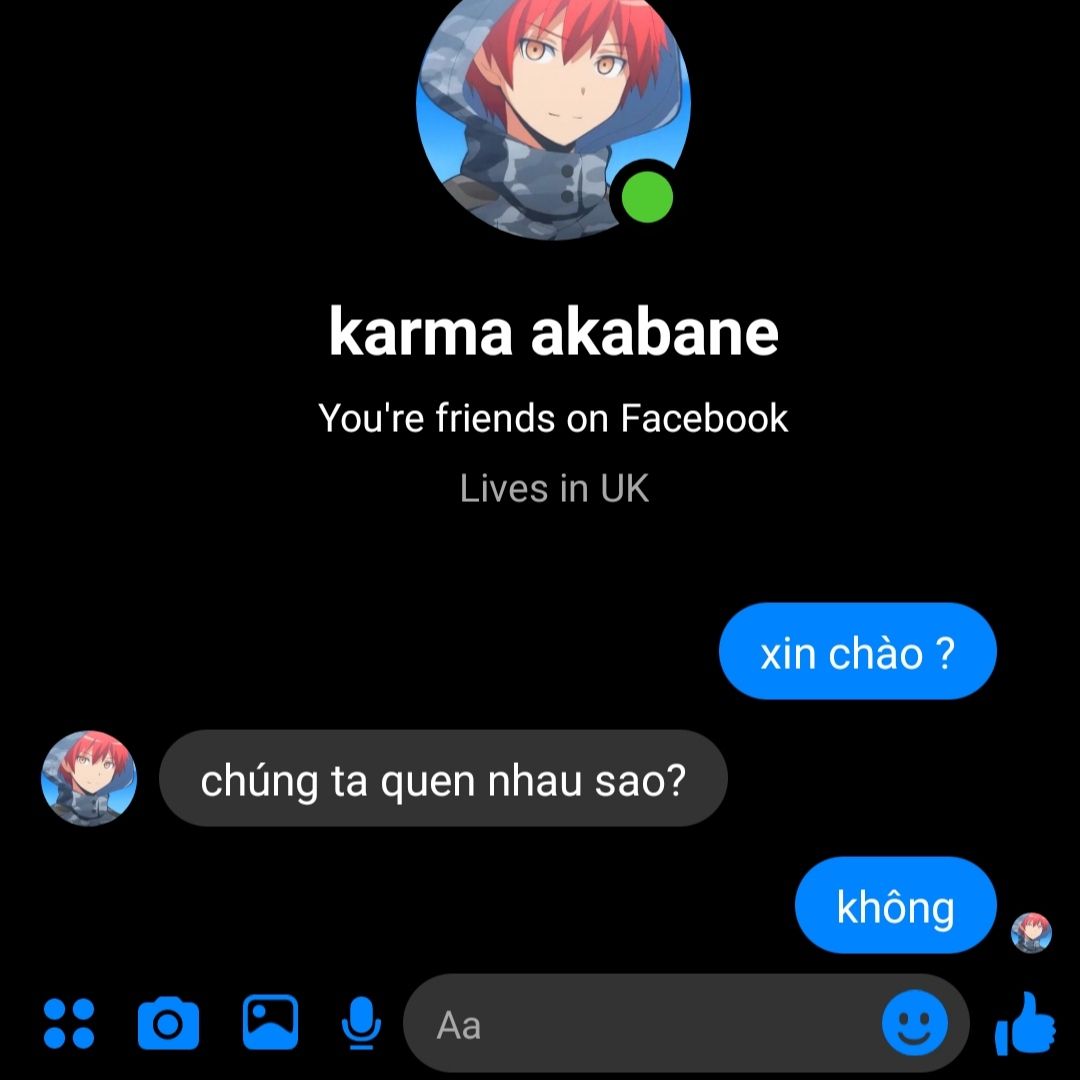Viewport: 1080px width, 1080px height.
Task: Open the photo gallery picker
Action: coord(270,1022)
